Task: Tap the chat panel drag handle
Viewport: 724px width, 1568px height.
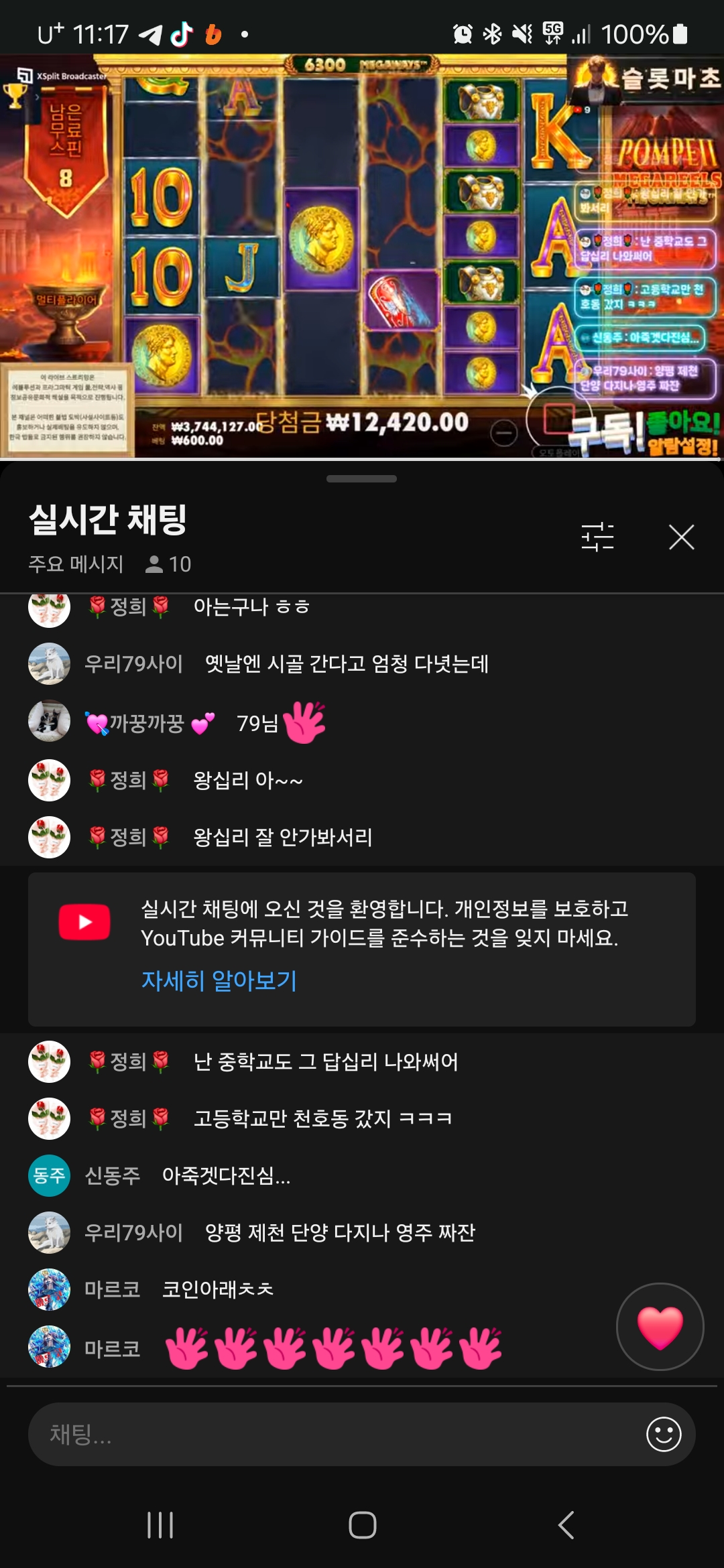Action: click(x=361, y=478)
